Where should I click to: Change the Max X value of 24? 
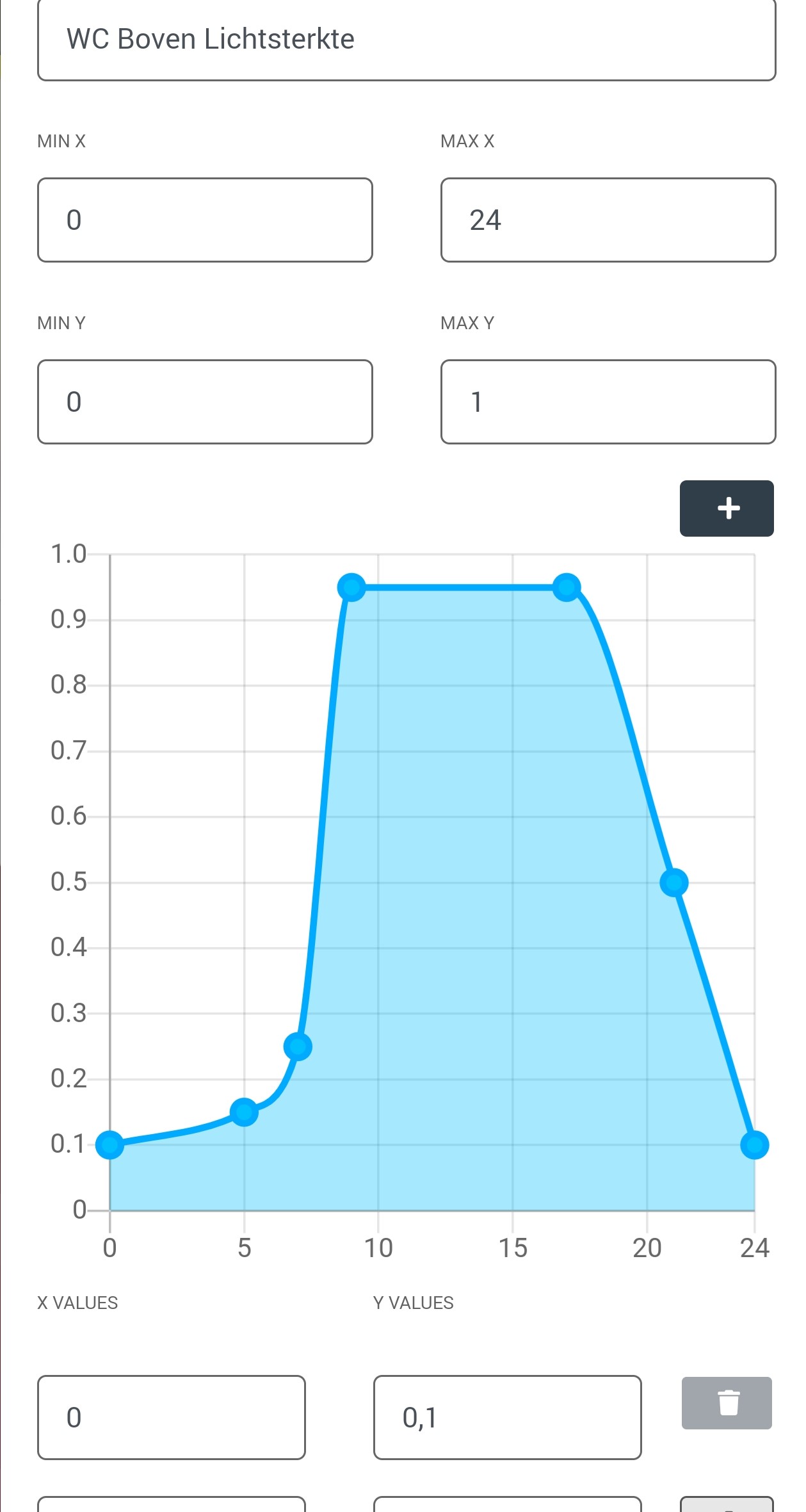pyautogui.click(x=608, y=220)
